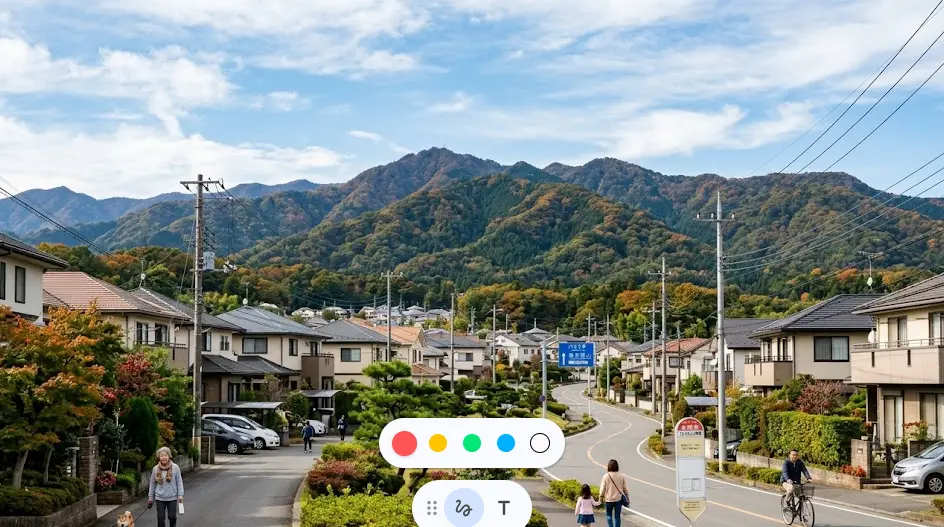
Task: Choose the yellow color swatch
Action: point(438,443)
